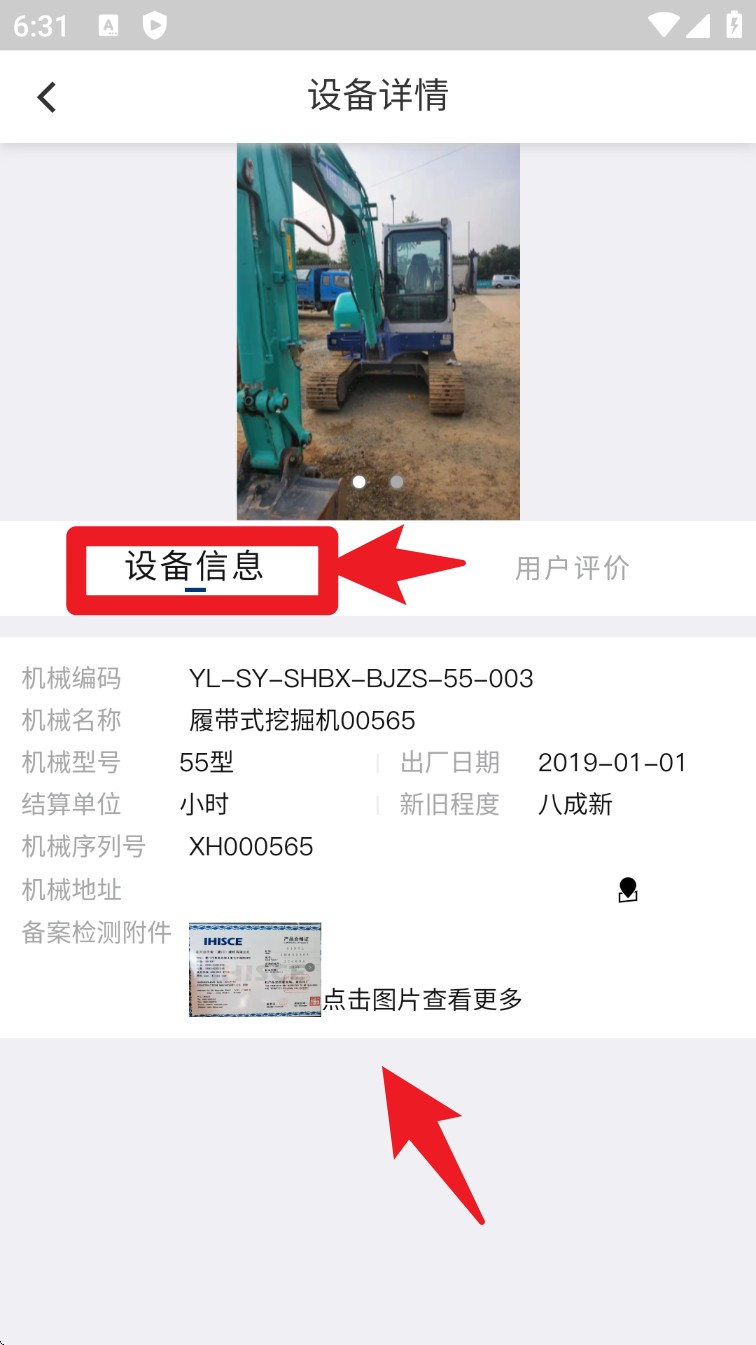The height and width of the screenshot is (1345, 756).
Task: Jump to the second photo indicator dot
Action: [397, 482]
